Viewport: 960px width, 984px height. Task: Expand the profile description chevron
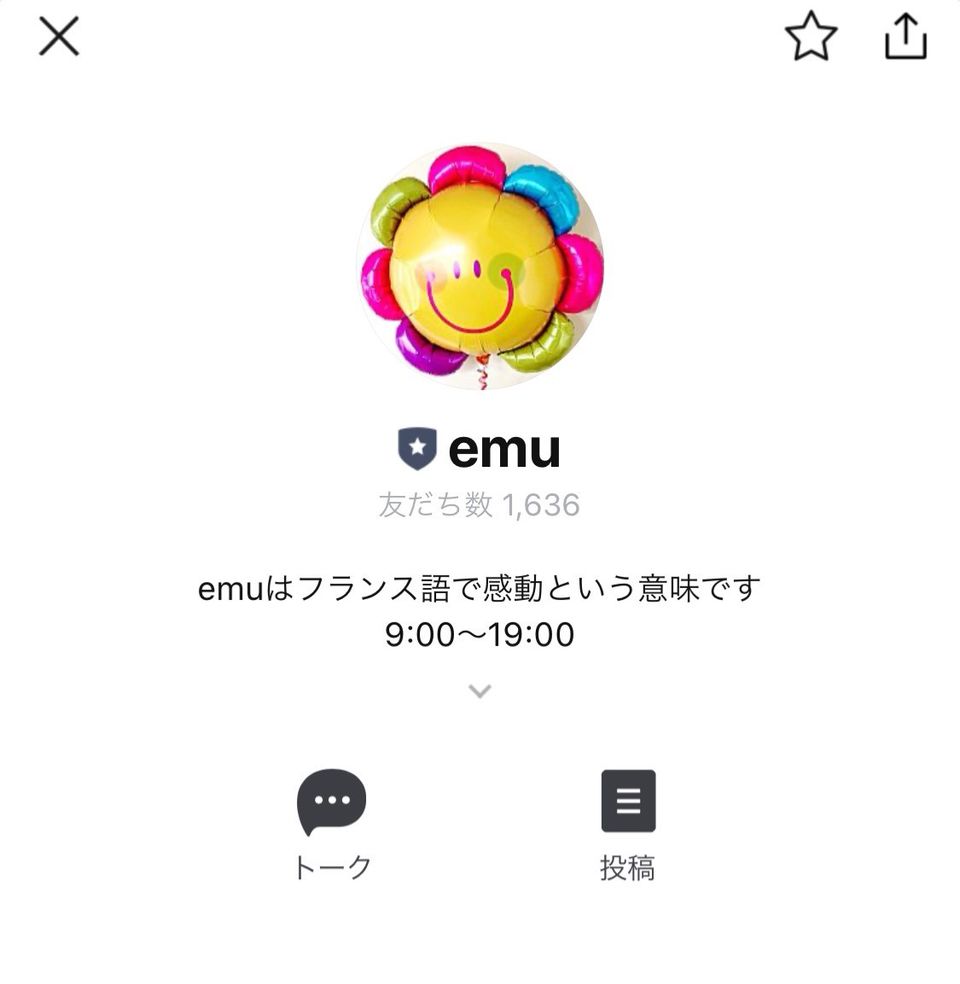[480, 691]
